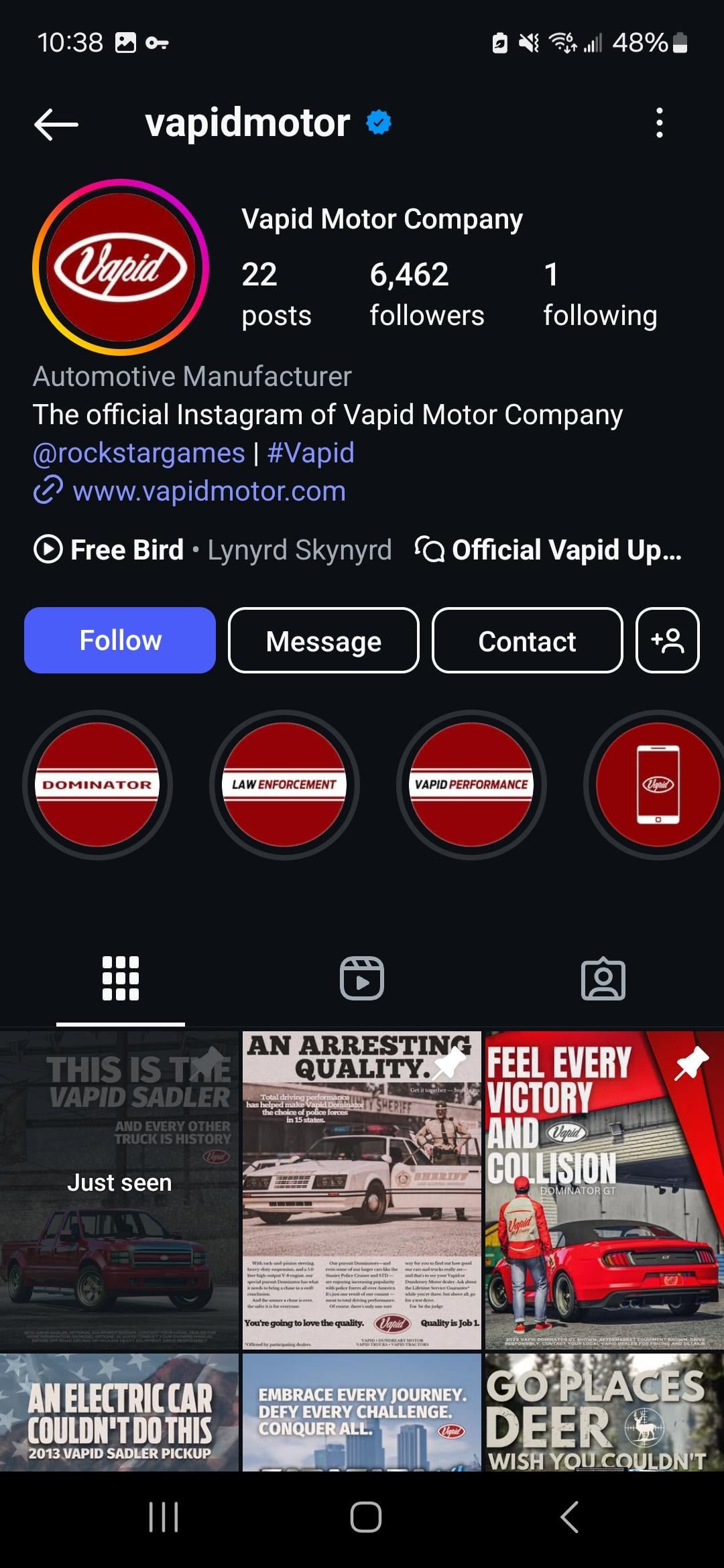Tap the suggested accounts add-person icon
This screenshot has width=724, height=1568.
[668, 641]
